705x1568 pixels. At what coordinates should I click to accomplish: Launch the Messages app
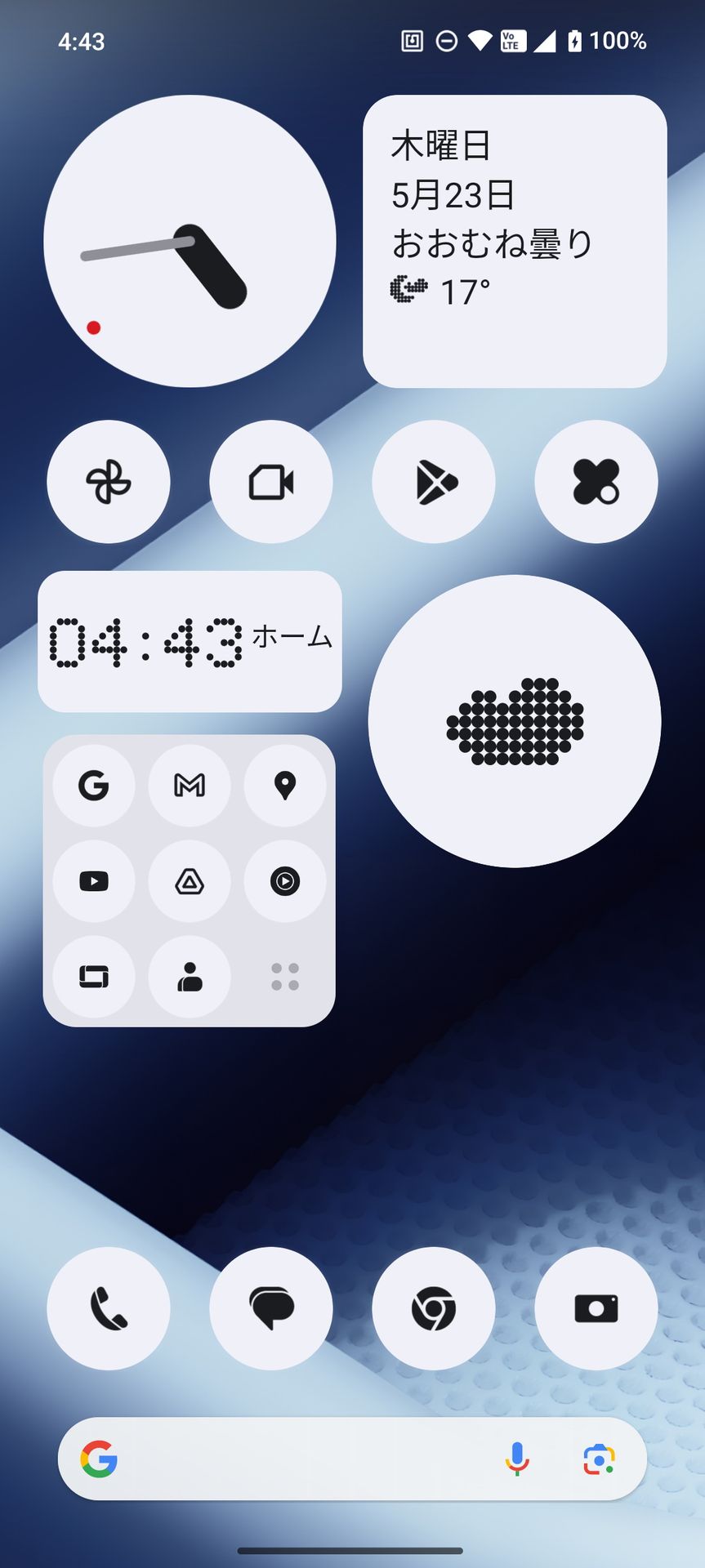[271, 1308]
